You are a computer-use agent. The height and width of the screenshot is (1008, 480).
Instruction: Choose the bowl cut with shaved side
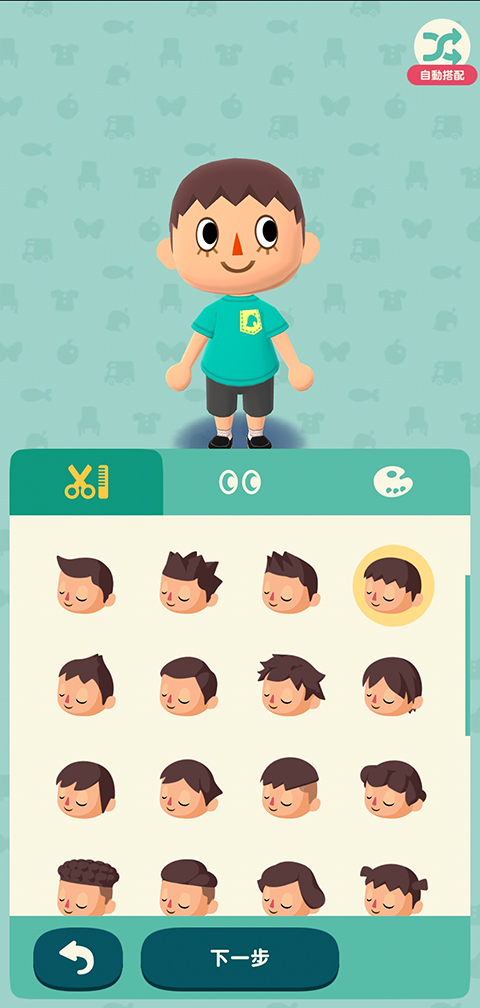[x=290, y=788]
